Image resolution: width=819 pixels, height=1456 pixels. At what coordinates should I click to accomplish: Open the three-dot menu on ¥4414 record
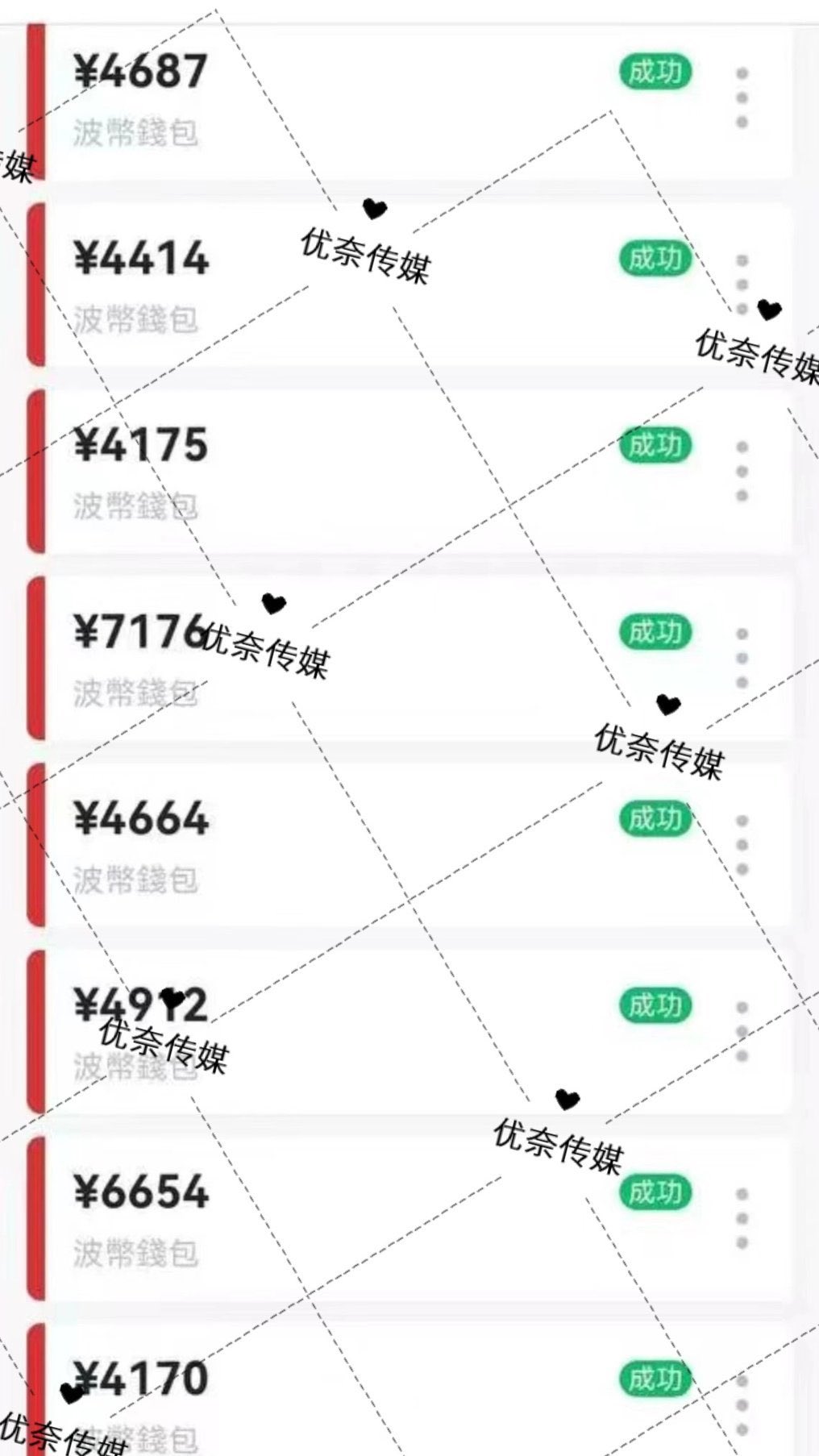click(742, 285)
